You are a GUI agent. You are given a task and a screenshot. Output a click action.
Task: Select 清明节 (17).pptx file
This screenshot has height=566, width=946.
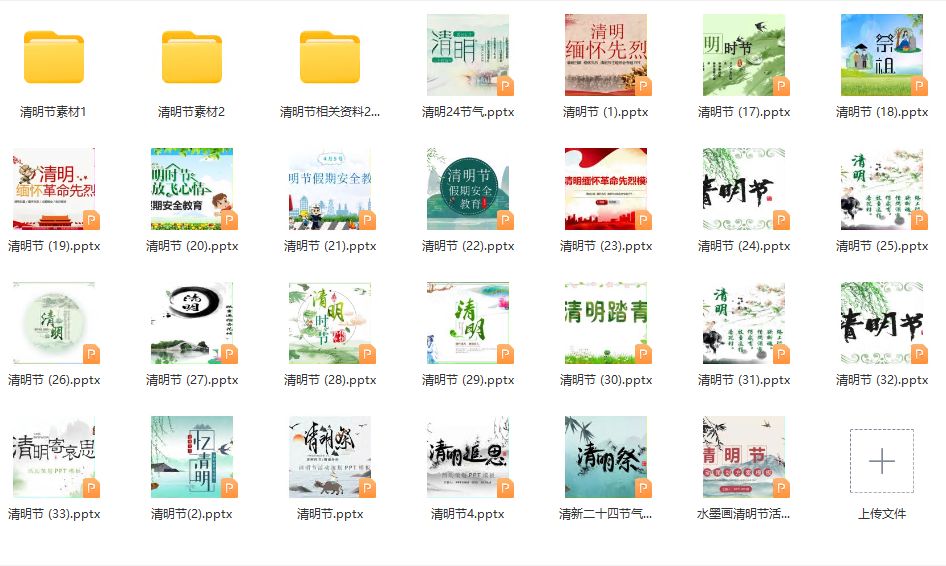pos(744,55)
